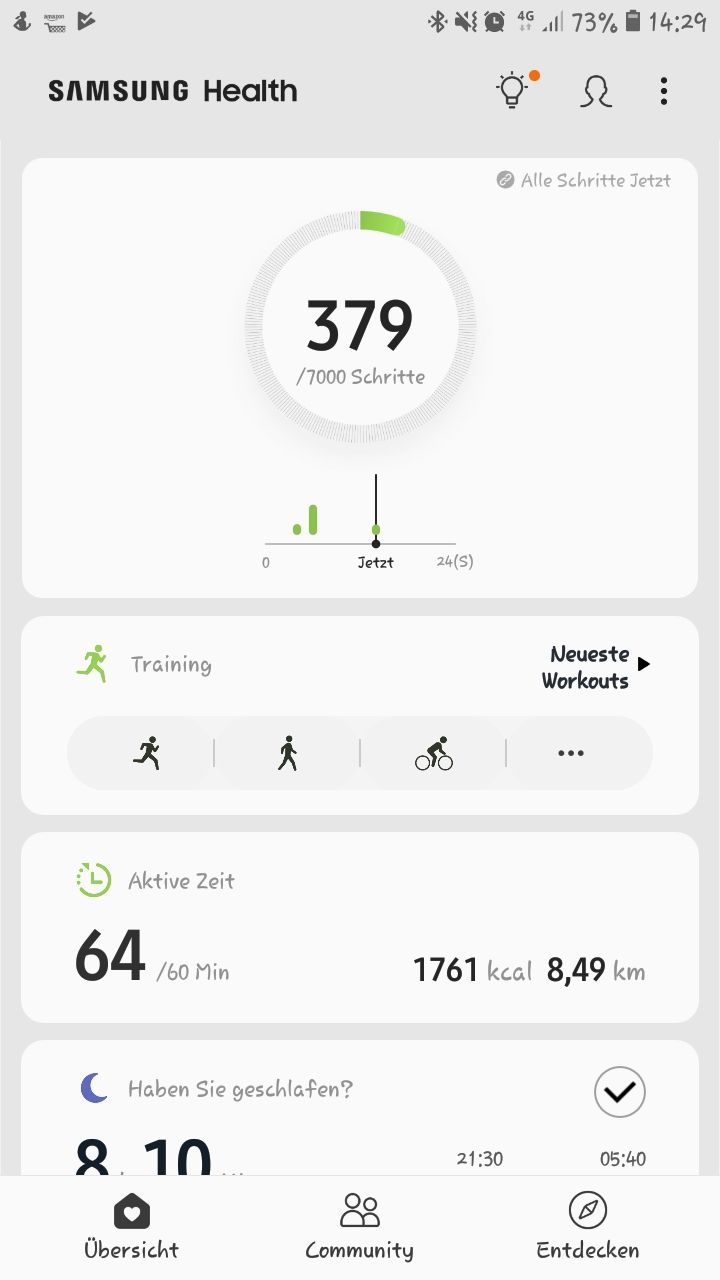Switch to the Entdecken tab
Screen dimensions: 720x1280
(x=587, y=1227)
